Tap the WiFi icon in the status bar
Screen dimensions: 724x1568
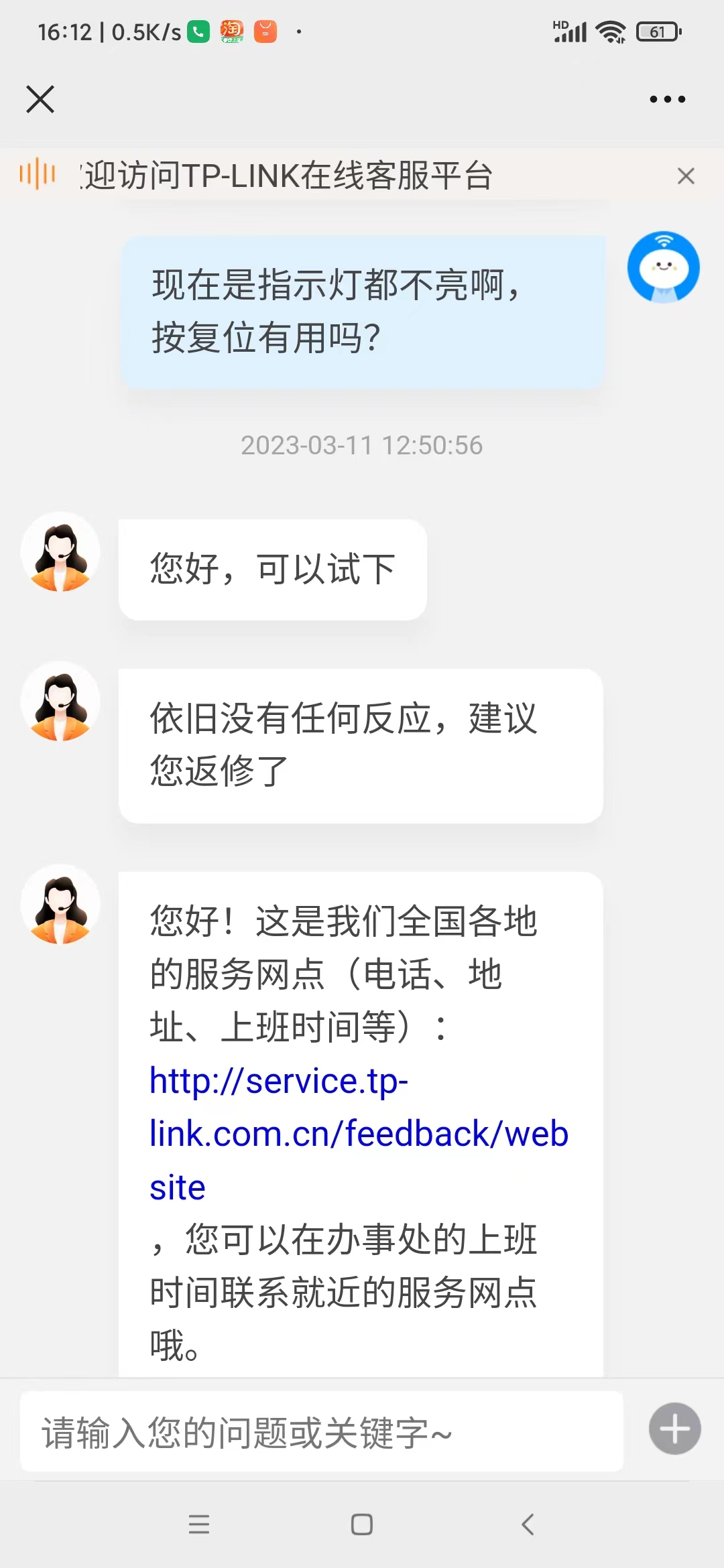[x=611, y=31]
